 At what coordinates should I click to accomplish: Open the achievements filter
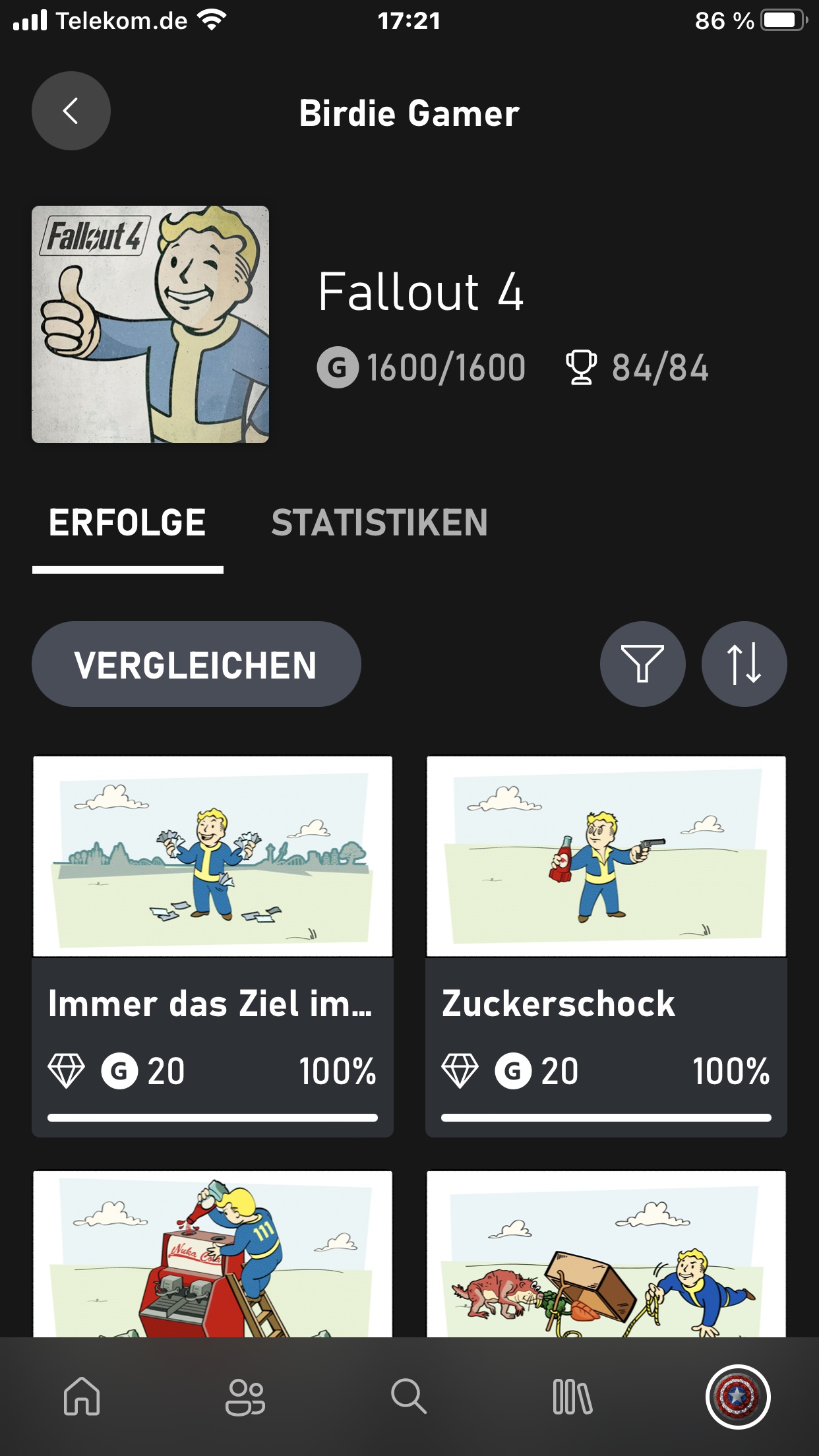(x=642, y=664)
